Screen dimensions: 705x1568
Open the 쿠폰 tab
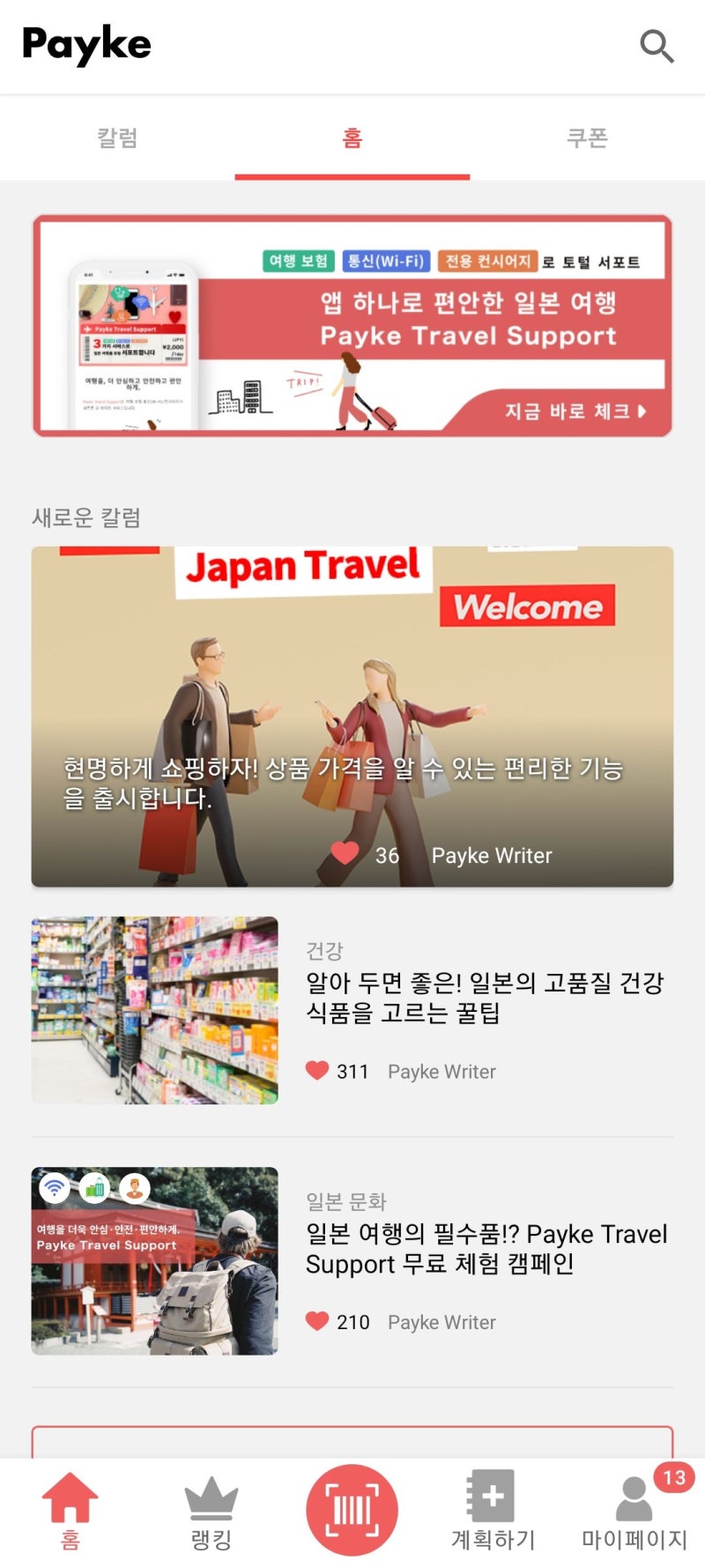click(589, 138)
